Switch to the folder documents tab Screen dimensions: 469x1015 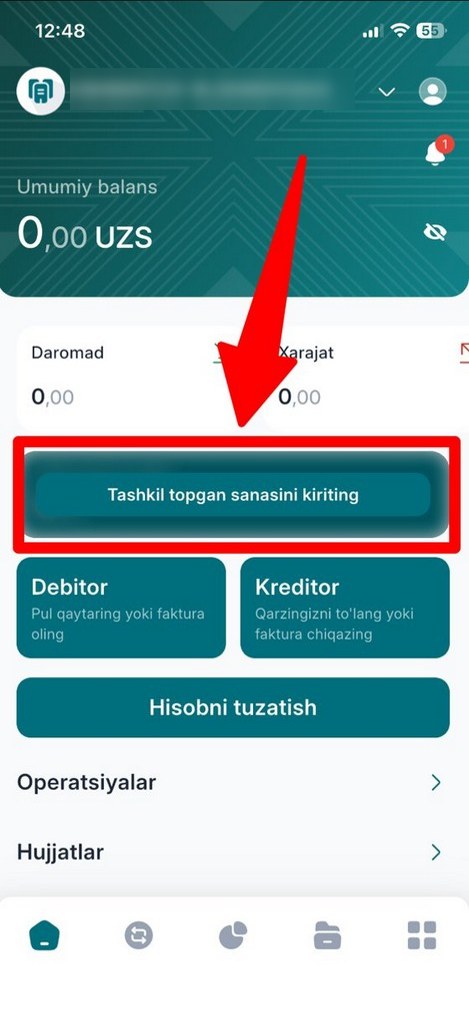327,935
